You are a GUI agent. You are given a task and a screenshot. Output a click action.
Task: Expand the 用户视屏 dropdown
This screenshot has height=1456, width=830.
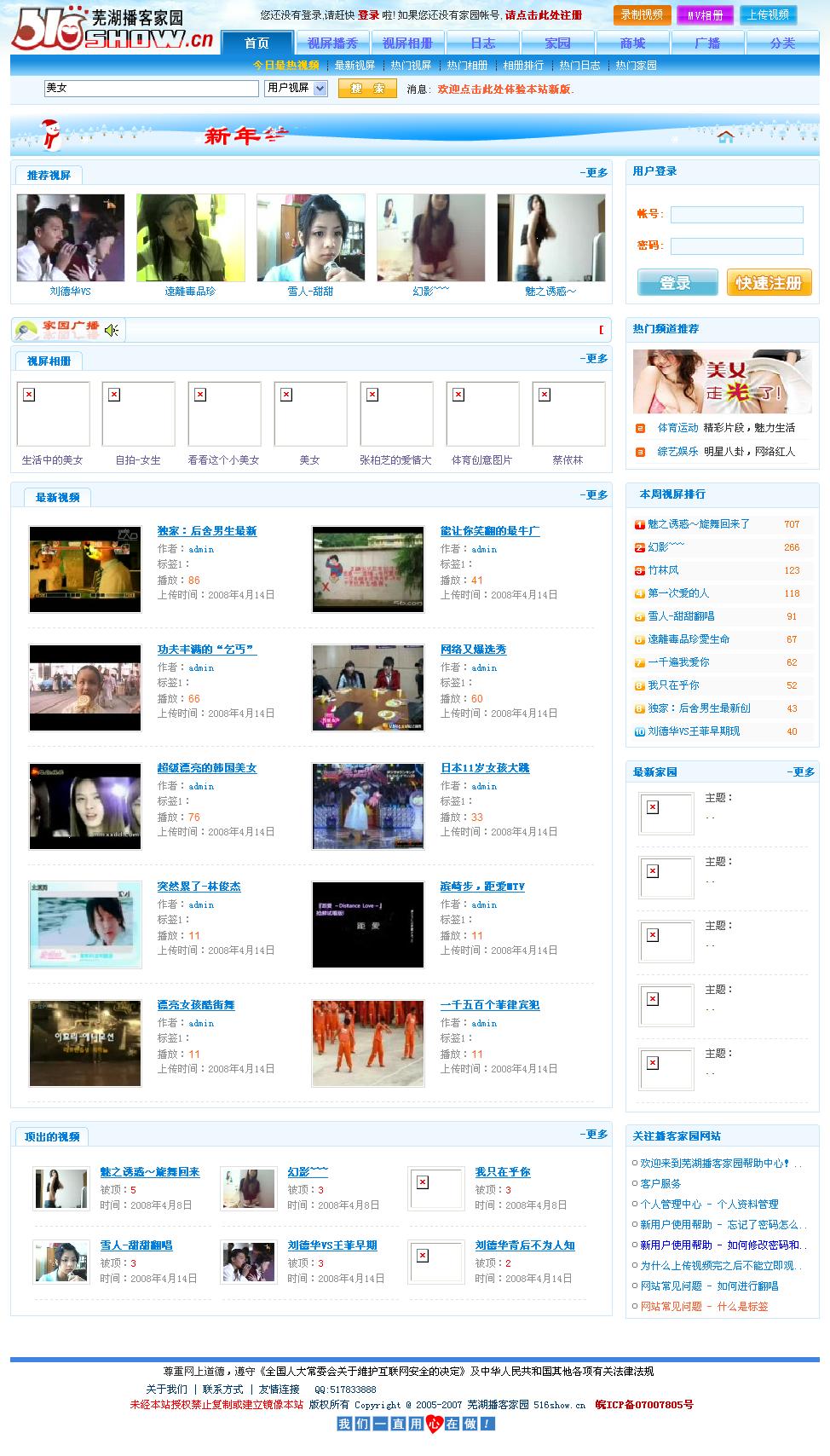coord(296,88)
